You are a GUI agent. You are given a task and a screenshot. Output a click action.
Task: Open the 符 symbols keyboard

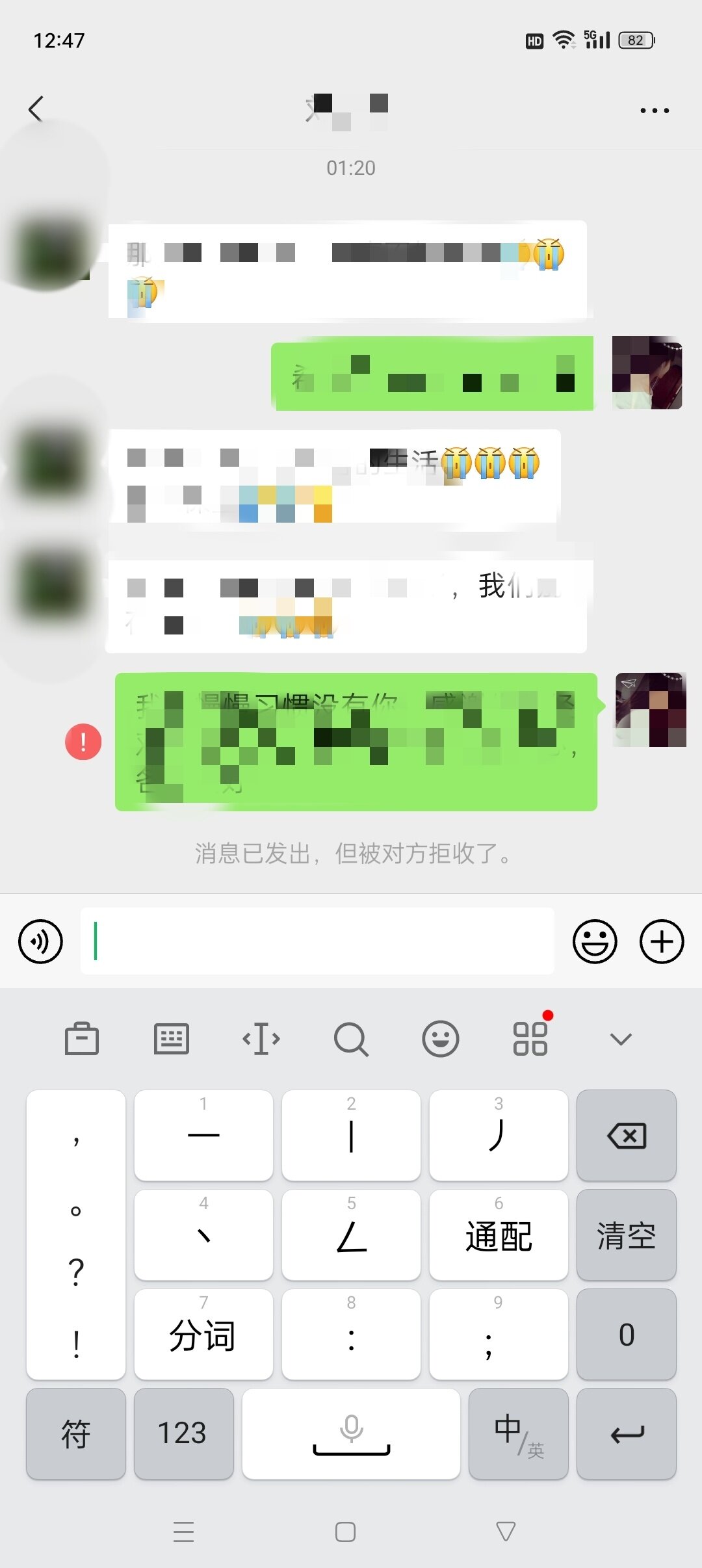pos(76,1433)
